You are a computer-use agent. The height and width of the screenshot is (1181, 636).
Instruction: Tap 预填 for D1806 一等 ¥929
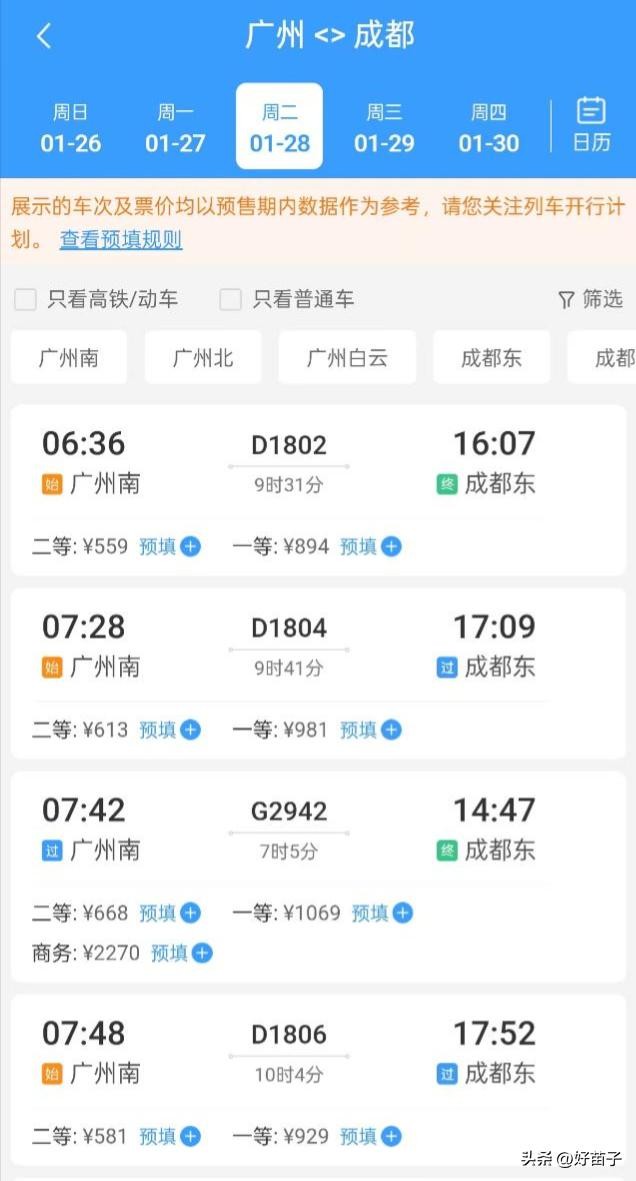371,1136
